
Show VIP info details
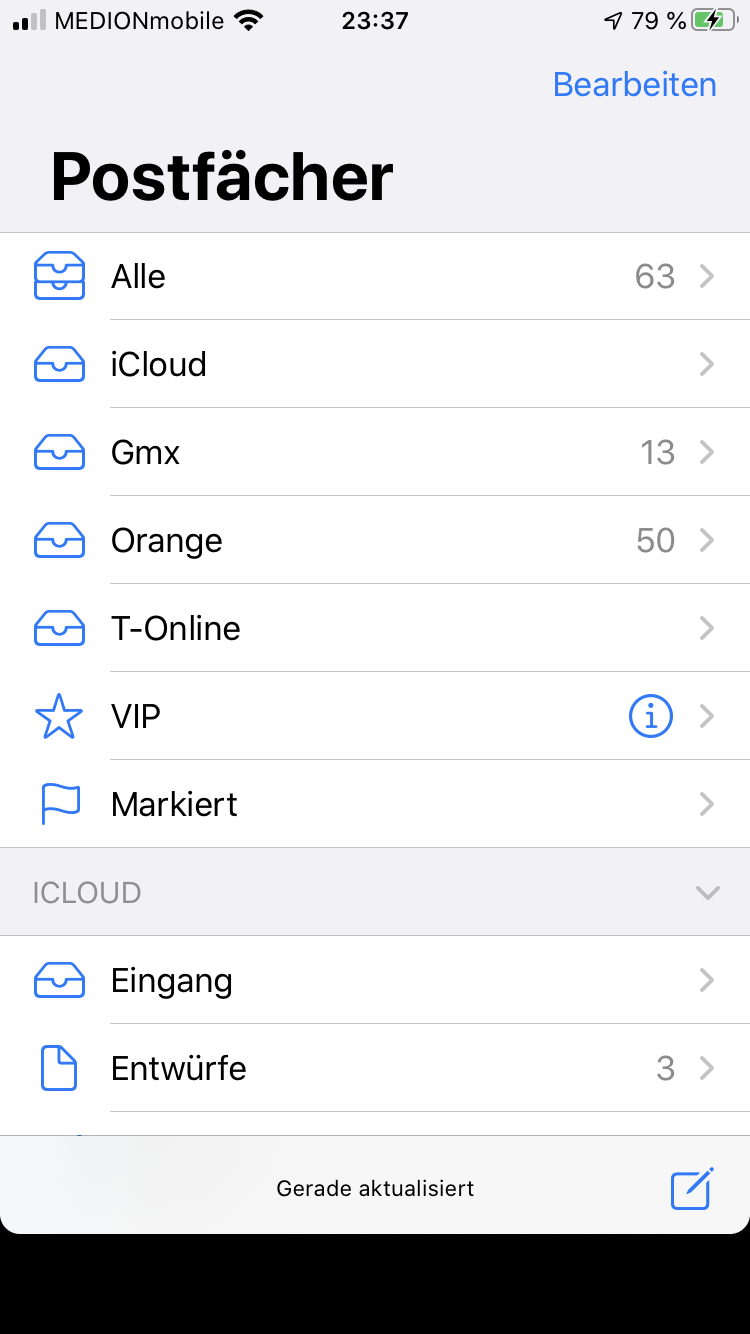[650, 717]
